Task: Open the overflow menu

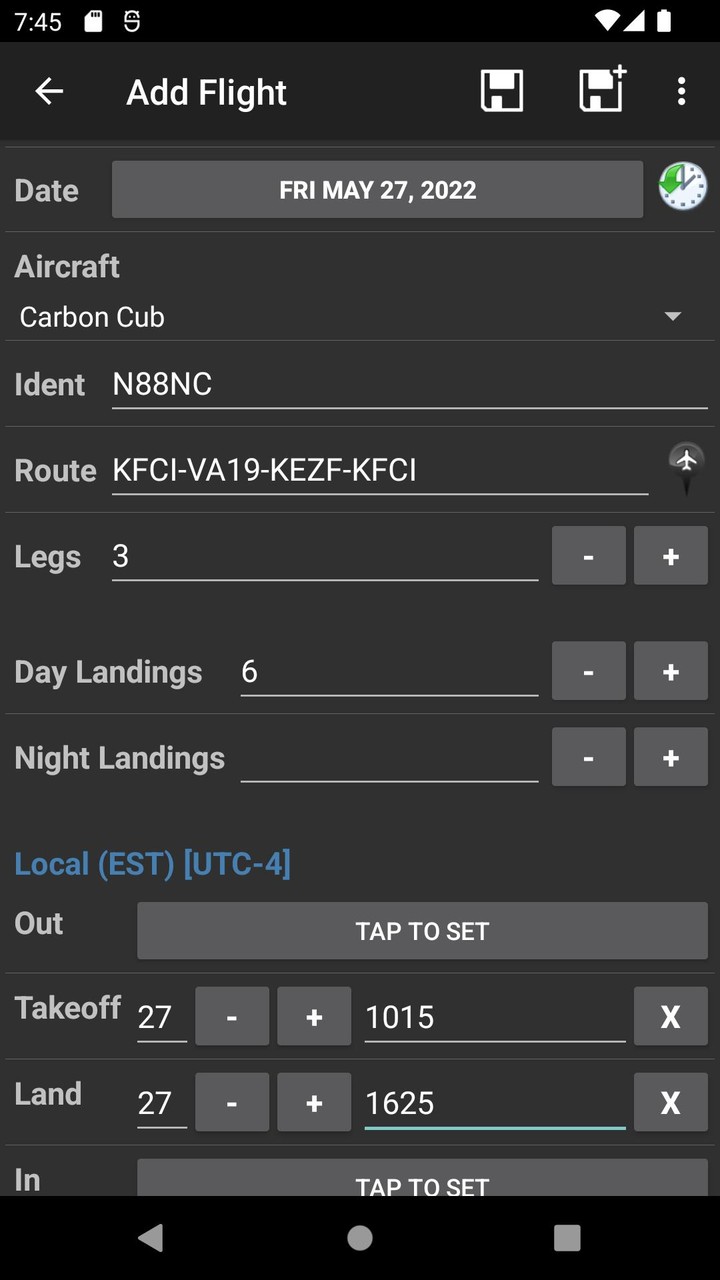Action: (681, 91)
